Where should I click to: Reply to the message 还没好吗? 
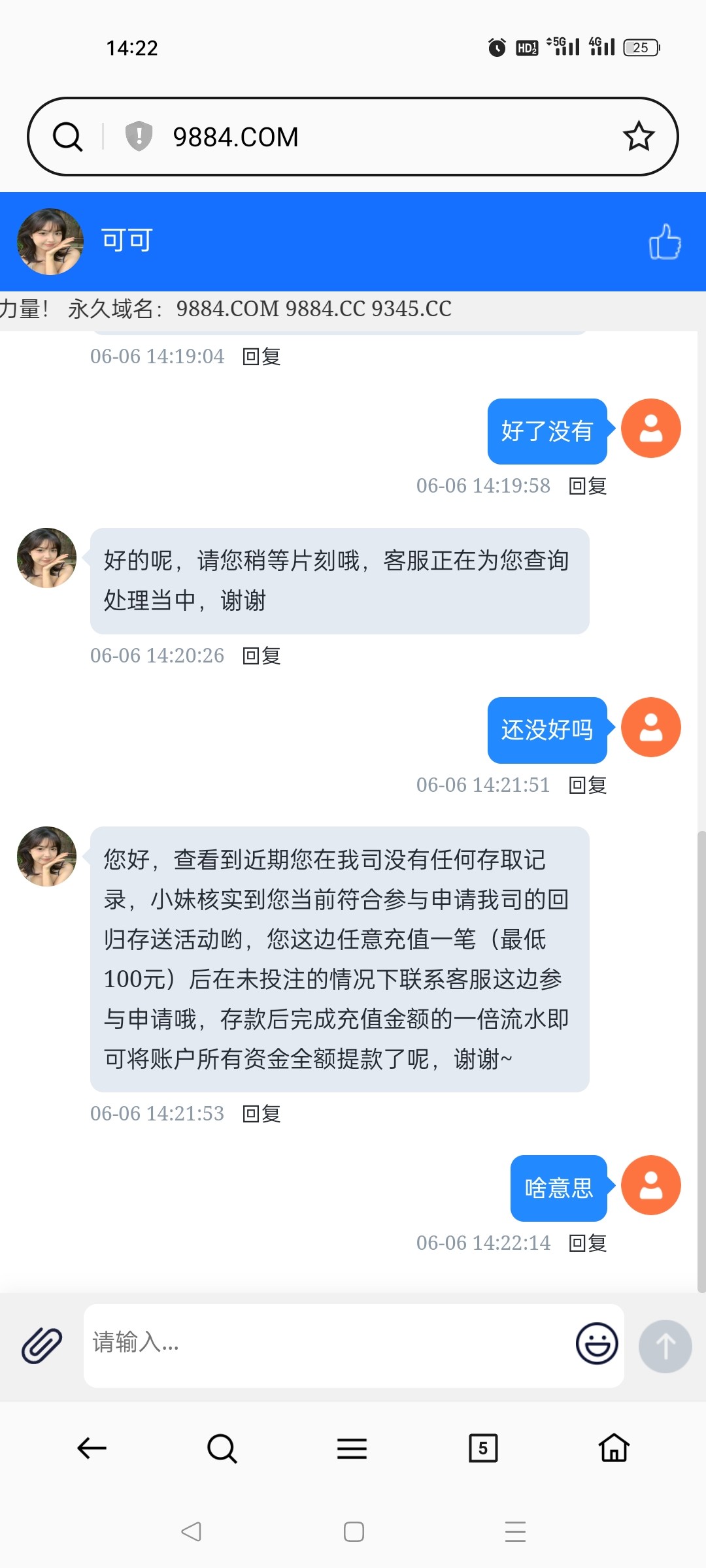588,785
